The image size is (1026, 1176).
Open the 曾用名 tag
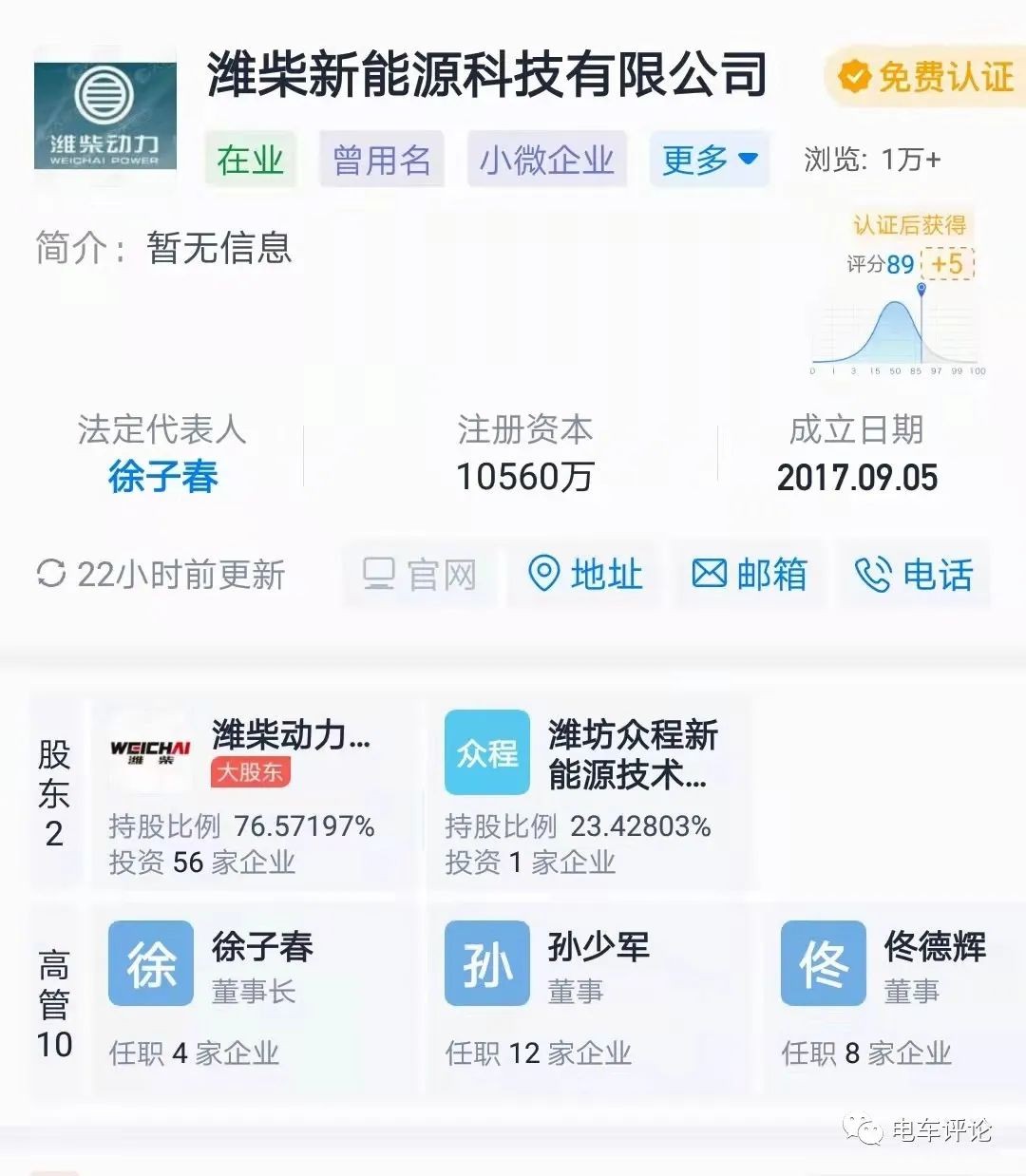[x=382, y=160]
